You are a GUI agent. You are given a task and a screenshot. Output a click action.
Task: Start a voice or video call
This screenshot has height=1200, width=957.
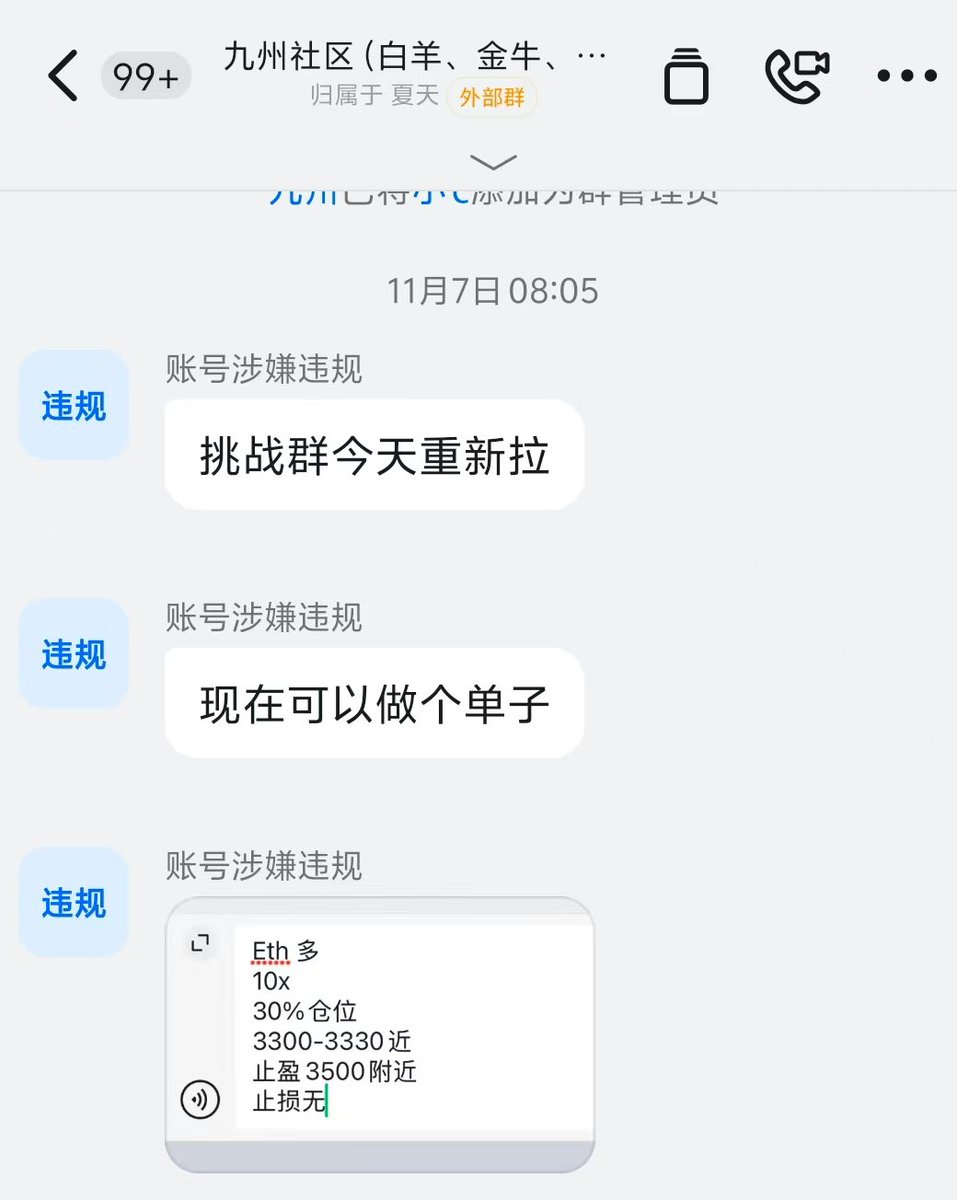(797, 76)
